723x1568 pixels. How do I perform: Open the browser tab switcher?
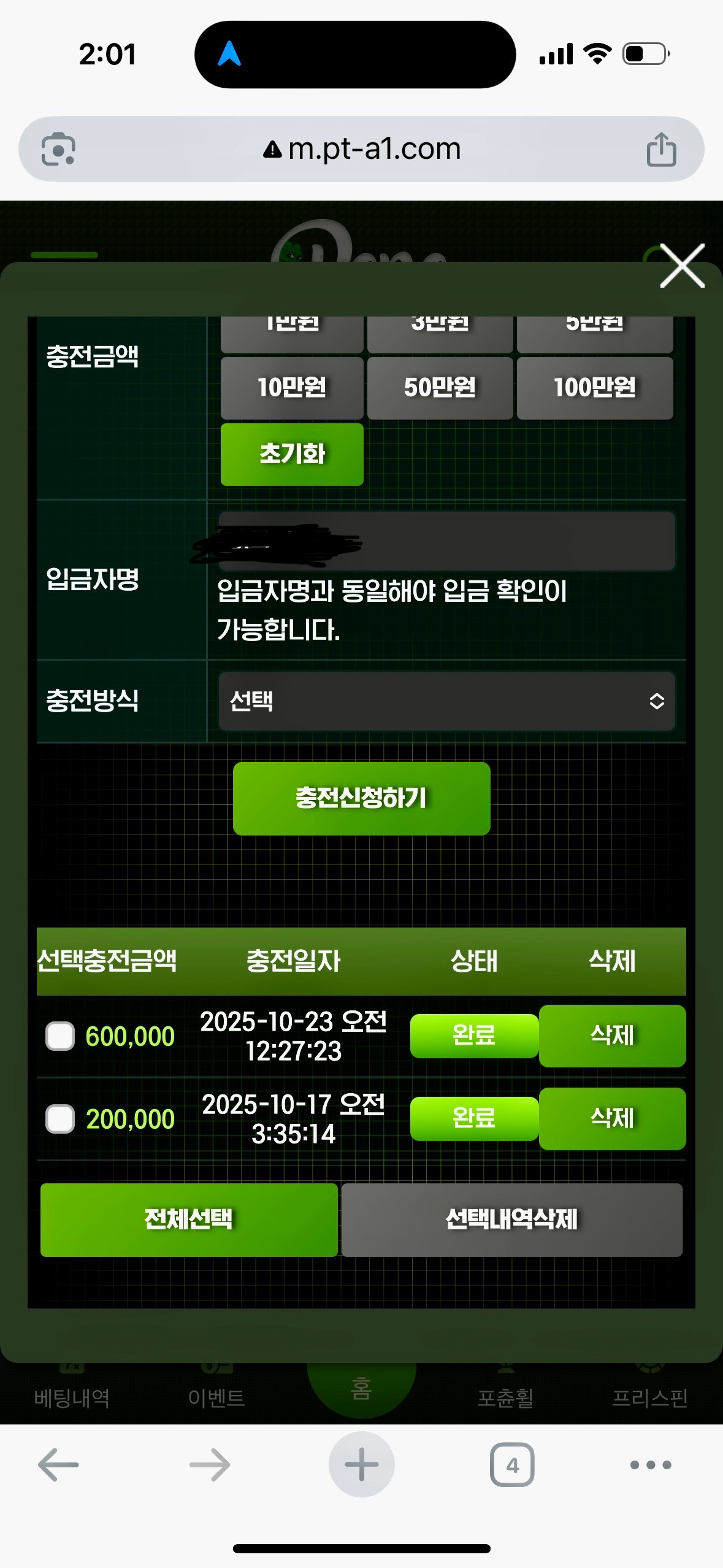[512, 1465]
